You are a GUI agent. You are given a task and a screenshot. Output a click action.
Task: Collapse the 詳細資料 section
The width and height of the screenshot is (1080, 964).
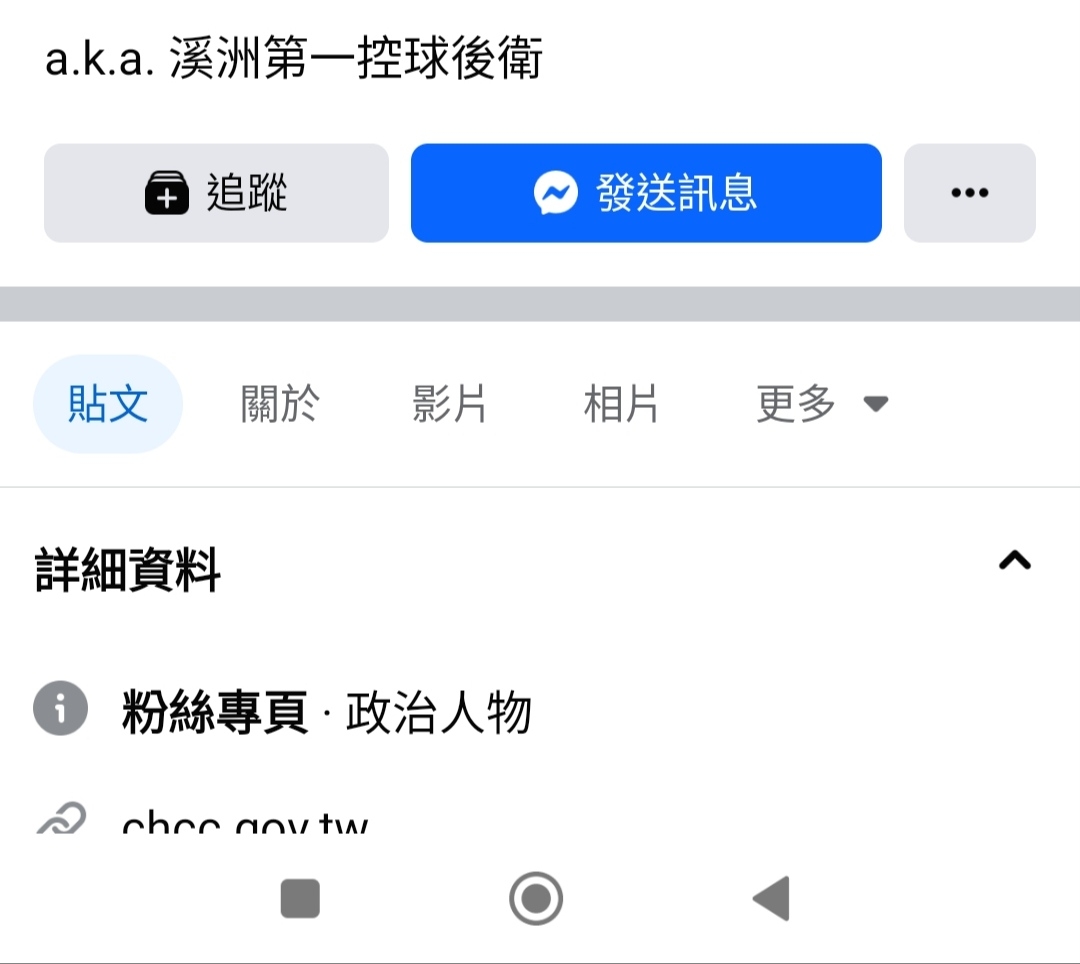tap(1014, 561)
